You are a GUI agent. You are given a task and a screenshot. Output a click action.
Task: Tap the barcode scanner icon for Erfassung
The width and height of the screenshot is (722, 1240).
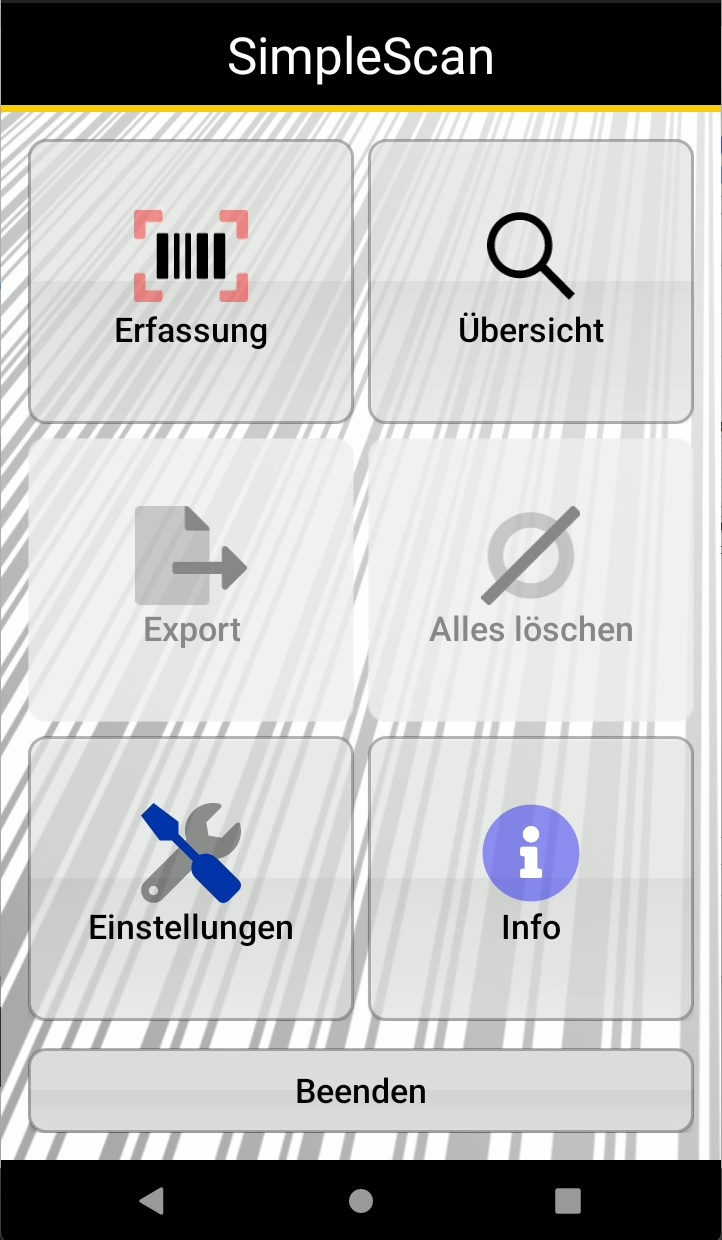point(191,253)
